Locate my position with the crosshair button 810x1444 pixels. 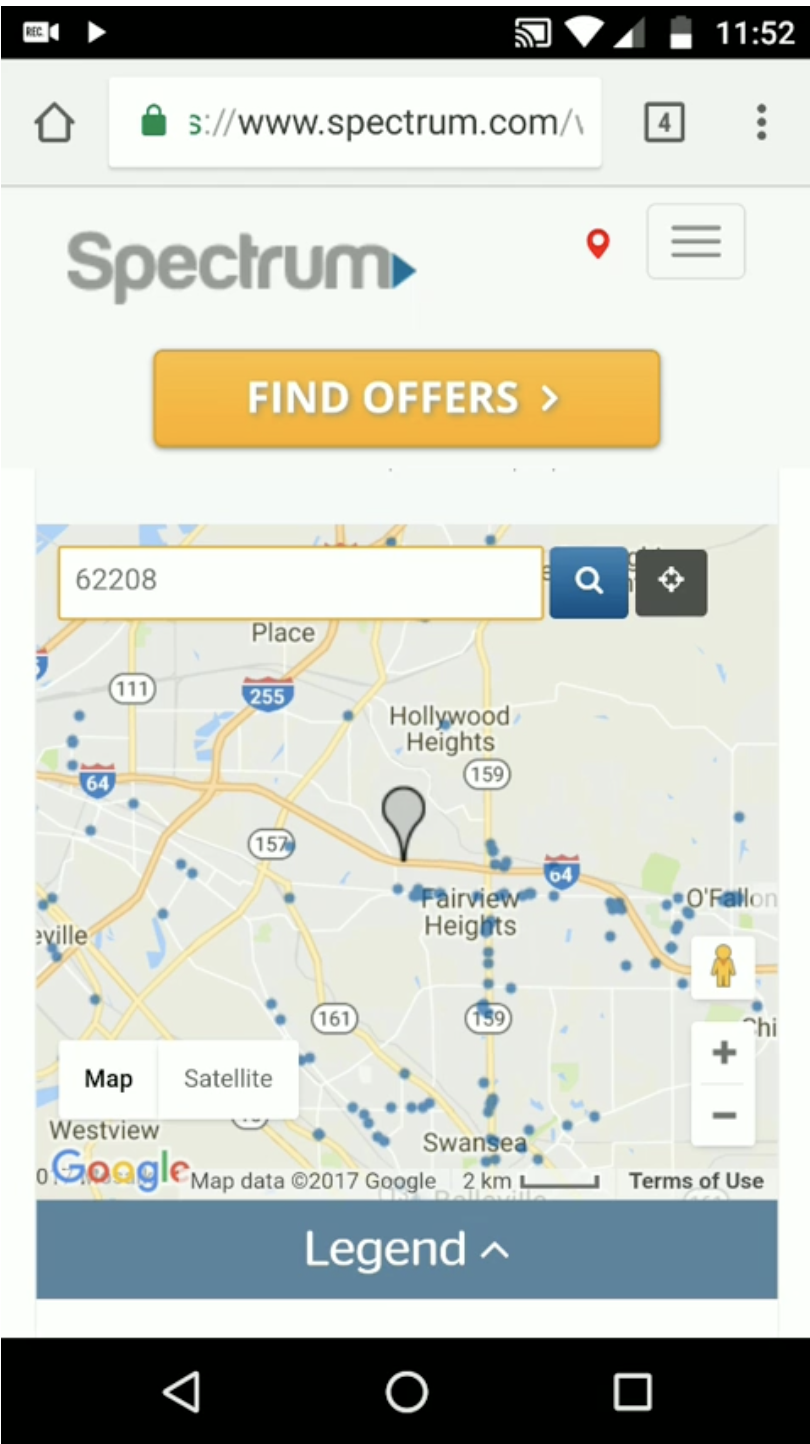pos(671,581)
